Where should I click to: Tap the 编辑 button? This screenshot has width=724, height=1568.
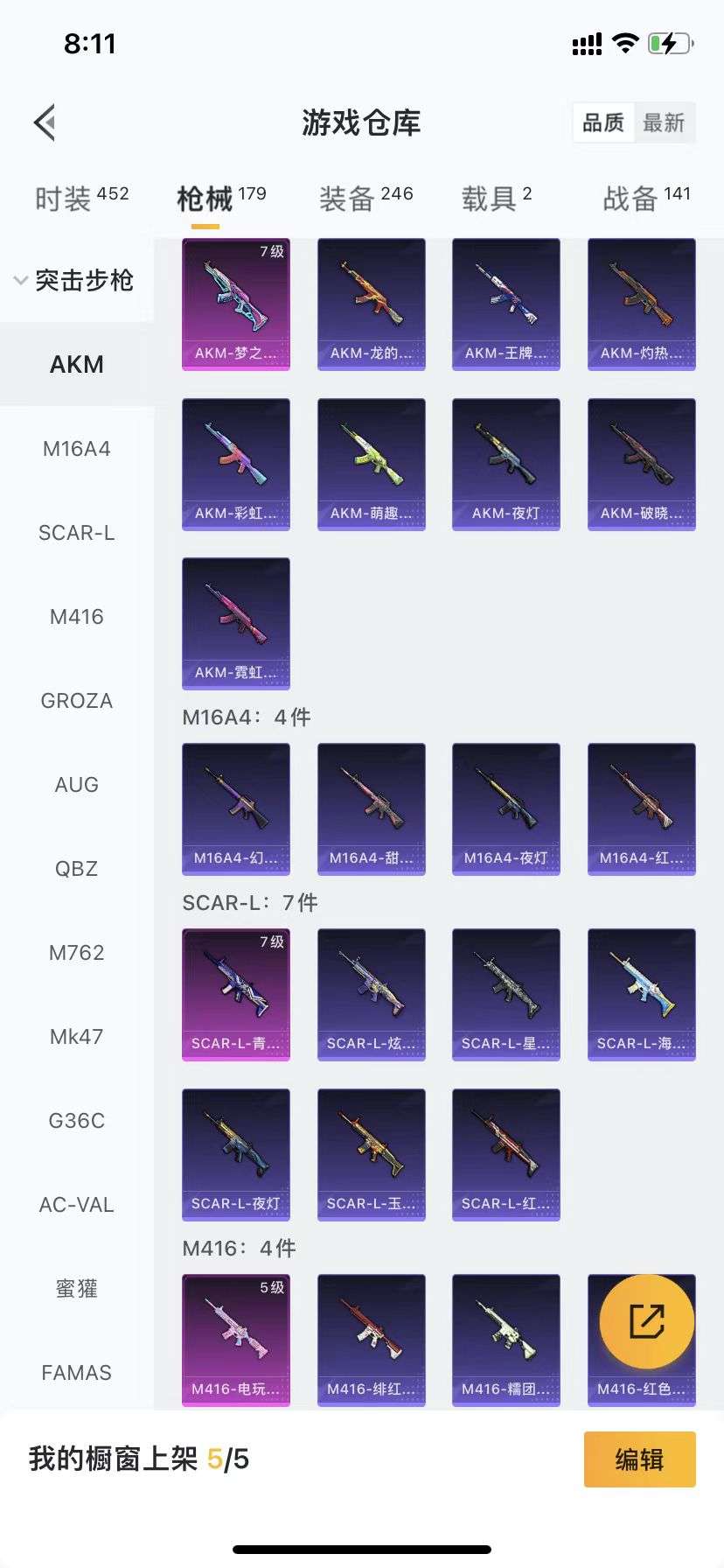639,1459
